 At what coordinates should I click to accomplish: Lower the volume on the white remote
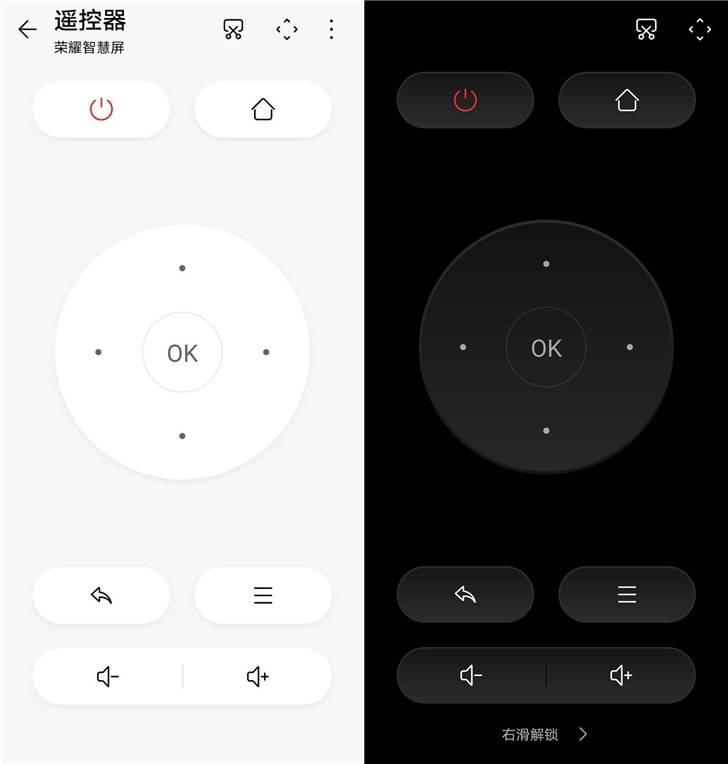(x=108, y=677)
